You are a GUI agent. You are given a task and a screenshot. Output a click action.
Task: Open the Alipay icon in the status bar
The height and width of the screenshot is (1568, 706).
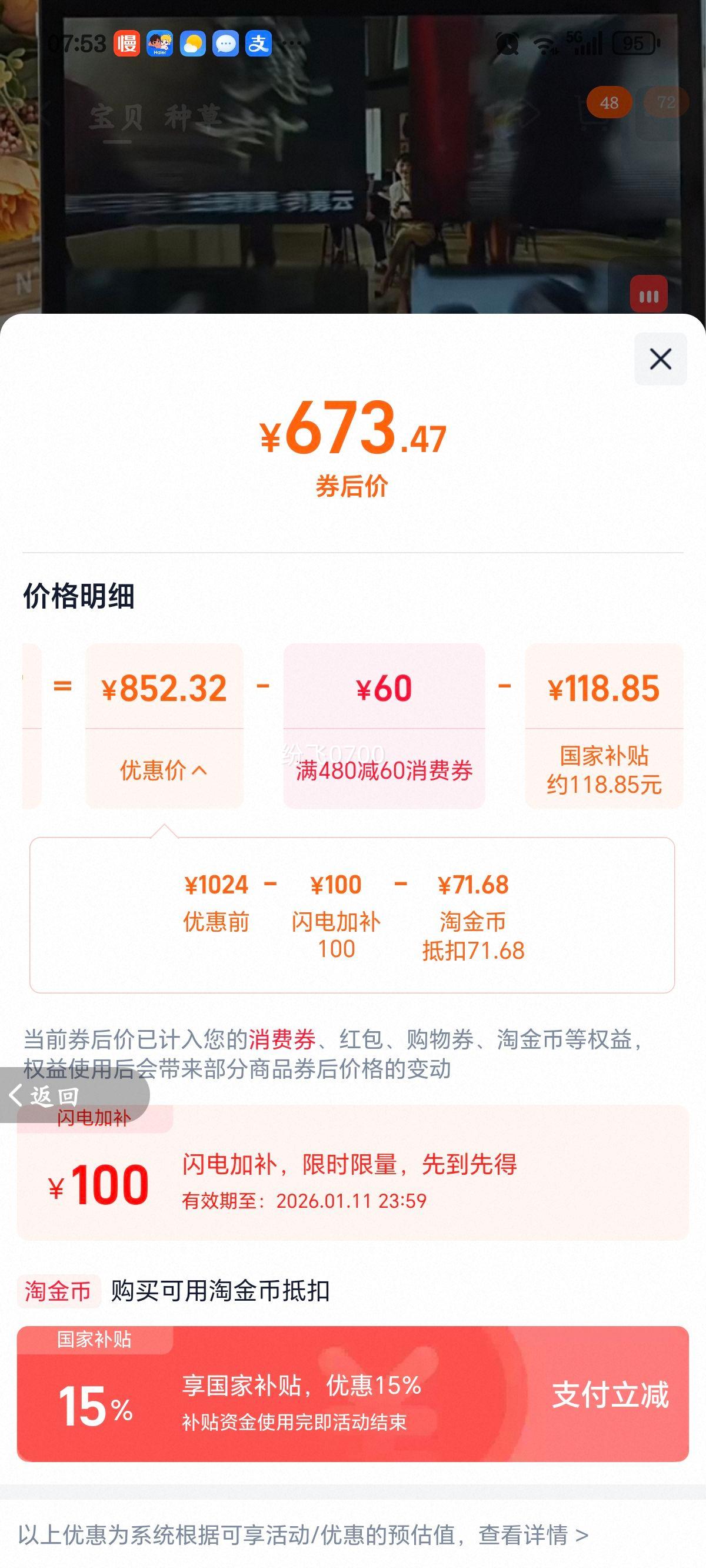coord(258,44)
